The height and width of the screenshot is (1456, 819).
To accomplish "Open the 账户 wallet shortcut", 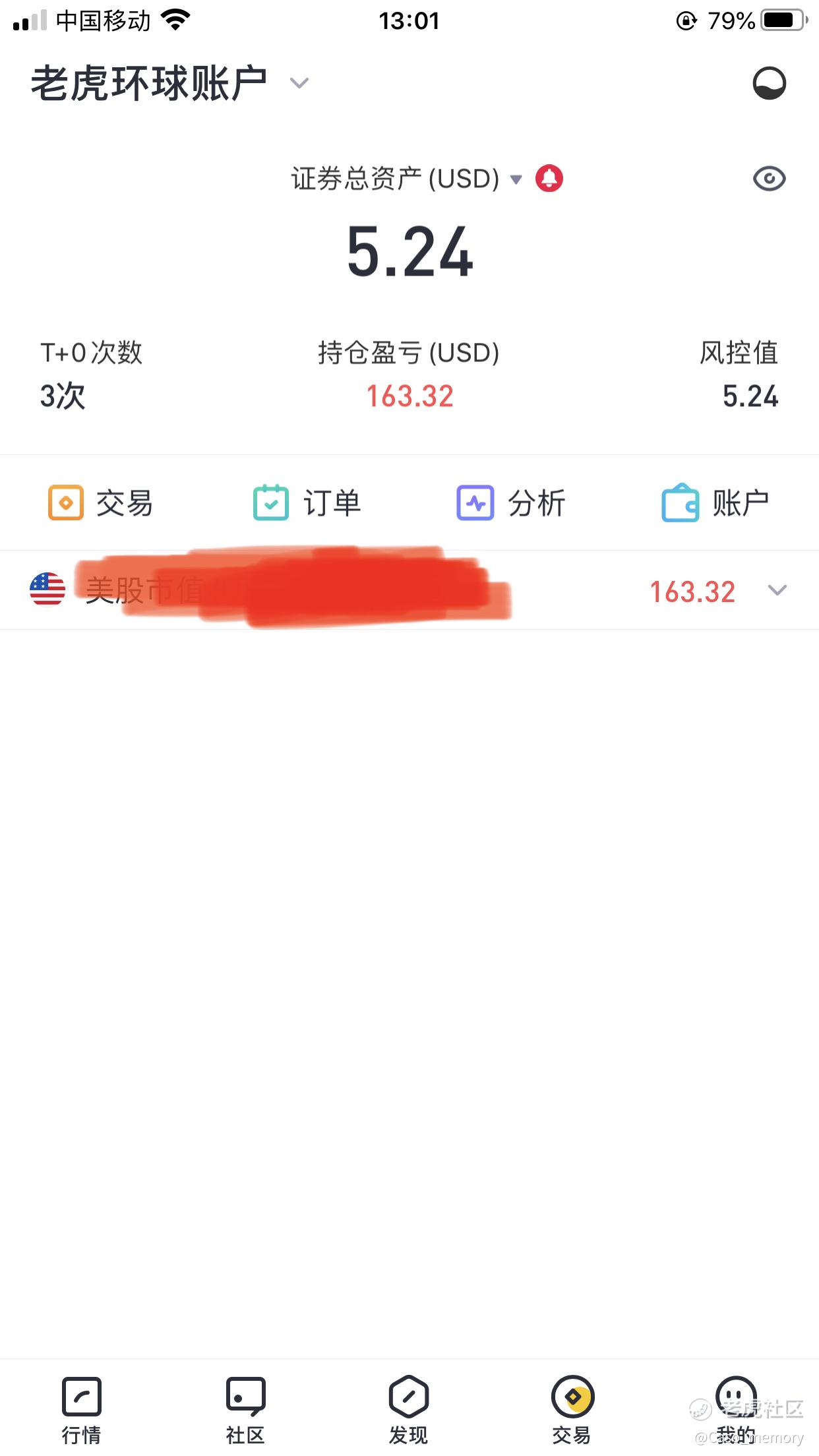I will click(x=715, y=503).
